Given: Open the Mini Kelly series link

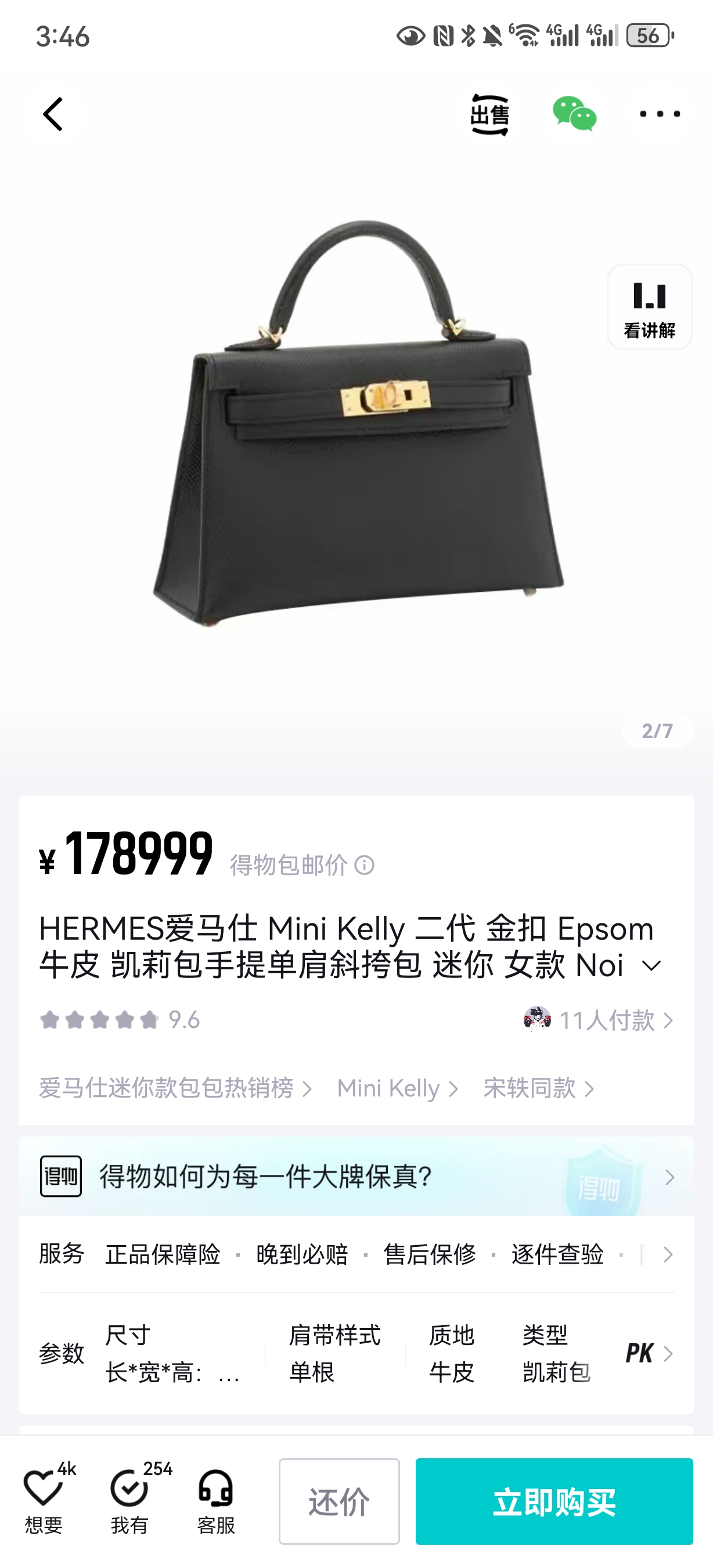Looking at the screenshot, I should (x=397, y=1088).
